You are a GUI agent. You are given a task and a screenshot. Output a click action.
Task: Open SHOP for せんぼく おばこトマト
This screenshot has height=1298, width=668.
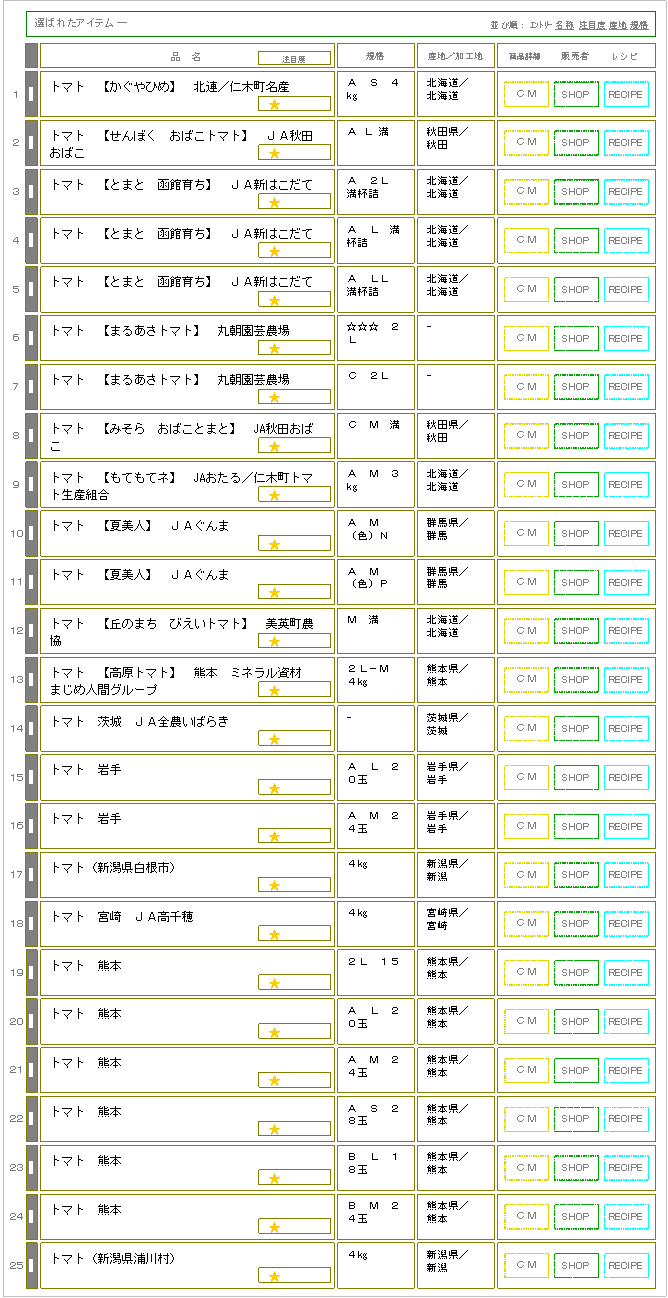coord(576,143)
